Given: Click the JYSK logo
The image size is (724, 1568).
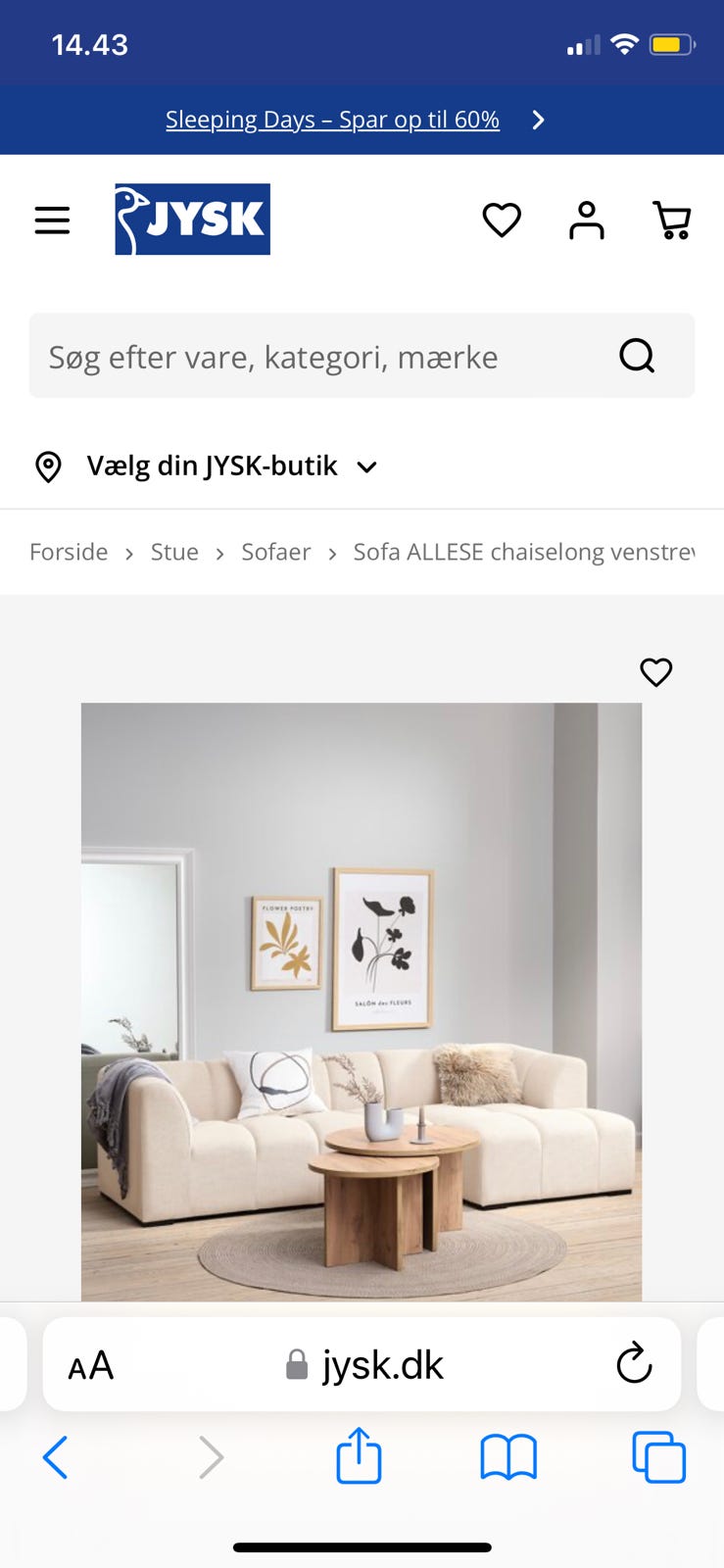Looking at the screenshot, I should coord(191,219).
